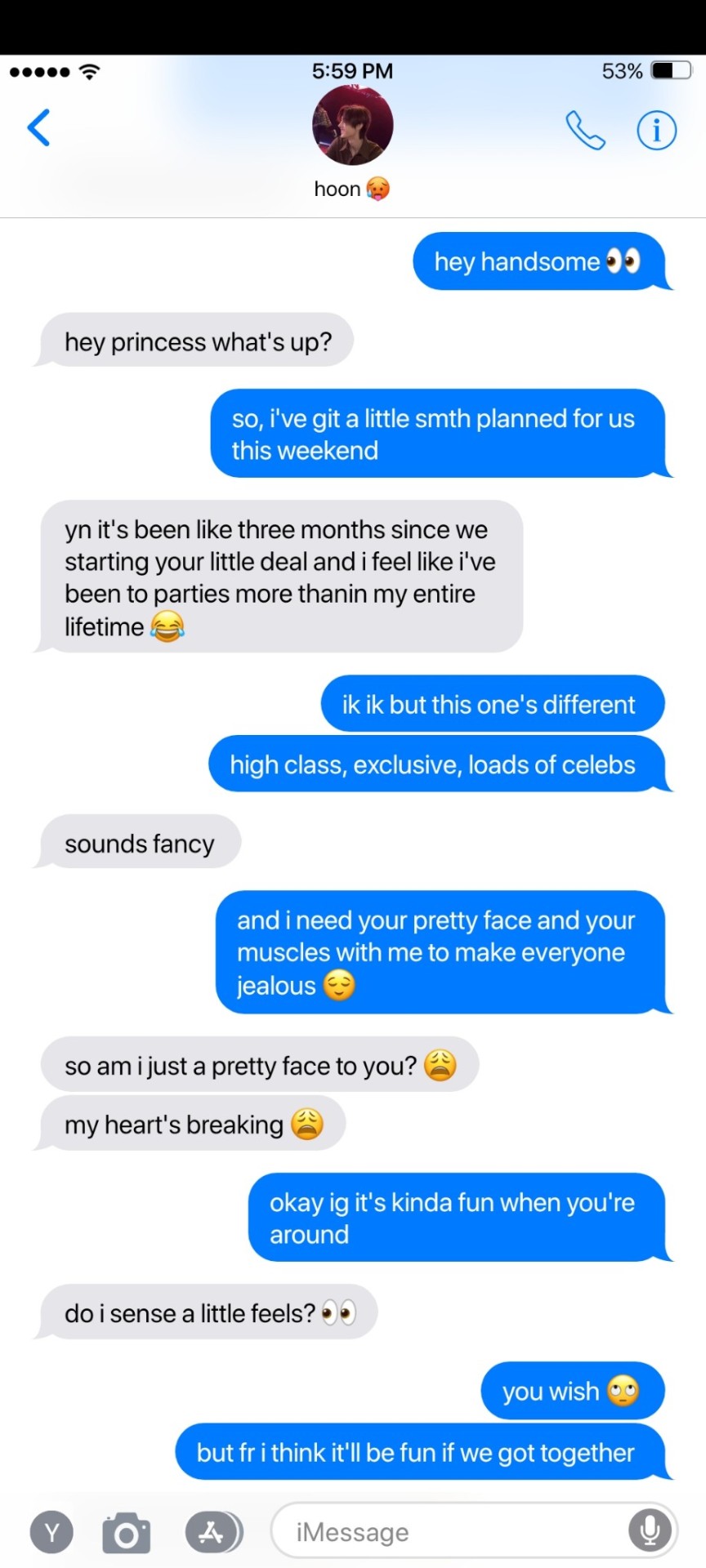The height and width of the screenshot is (1568, 706).
Task: Open the camera to attach a photo
Action: [x=126, y=1532]
